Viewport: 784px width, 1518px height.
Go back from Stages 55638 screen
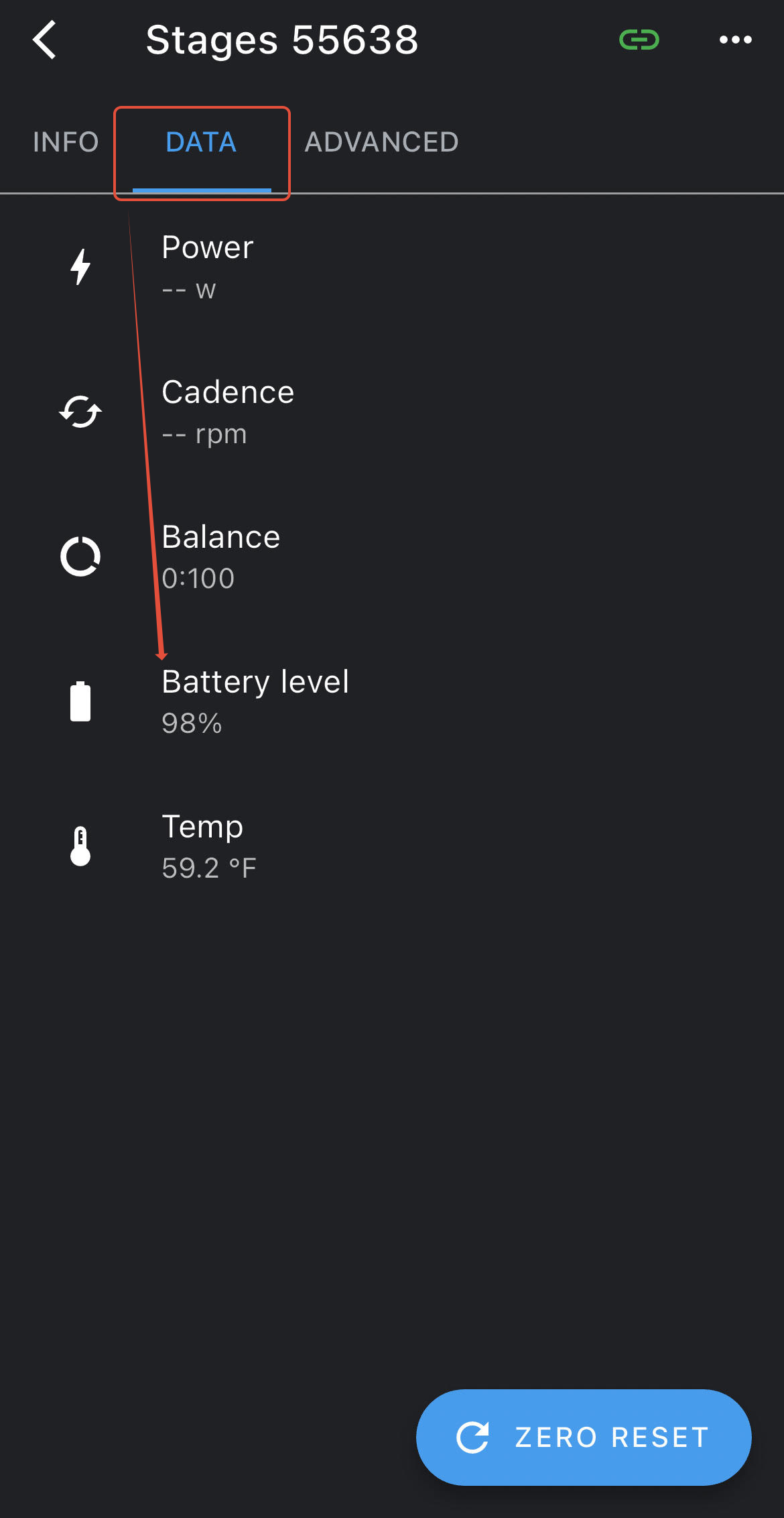point(45,40)
